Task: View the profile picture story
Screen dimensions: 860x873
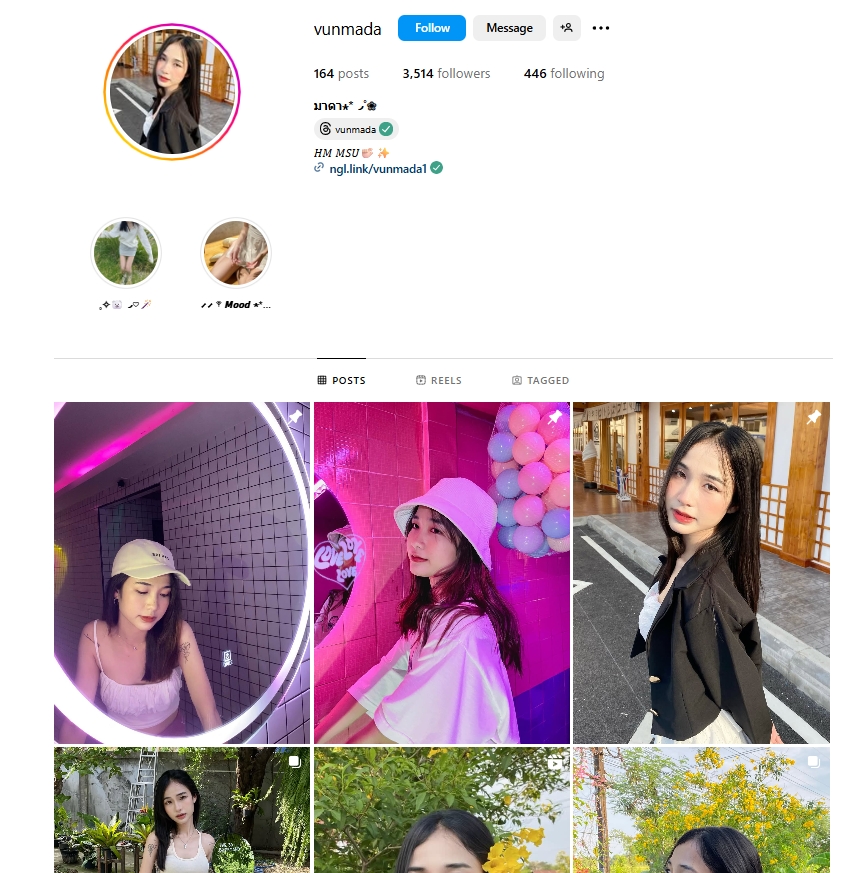Action: (172, 92)
